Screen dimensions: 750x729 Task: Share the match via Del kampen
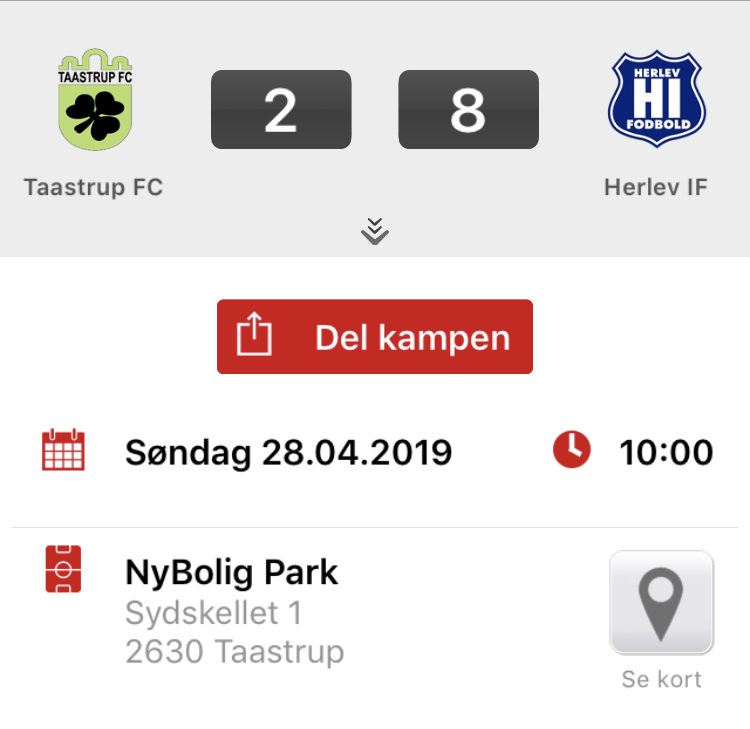pyautogui.click(x=375, y=337)
